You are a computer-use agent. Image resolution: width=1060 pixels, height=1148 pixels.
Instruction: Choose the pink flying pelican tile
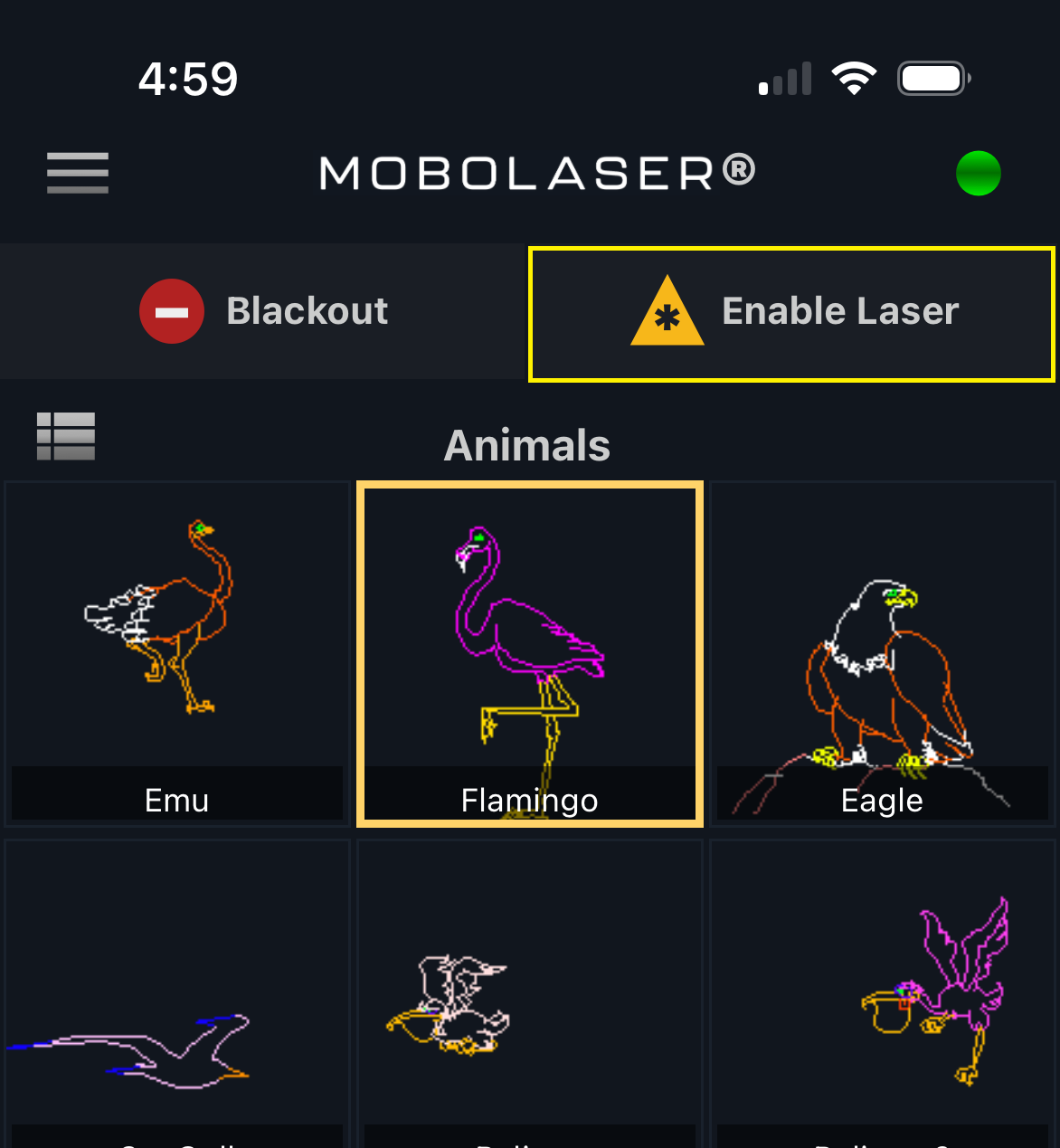[883, 995]
